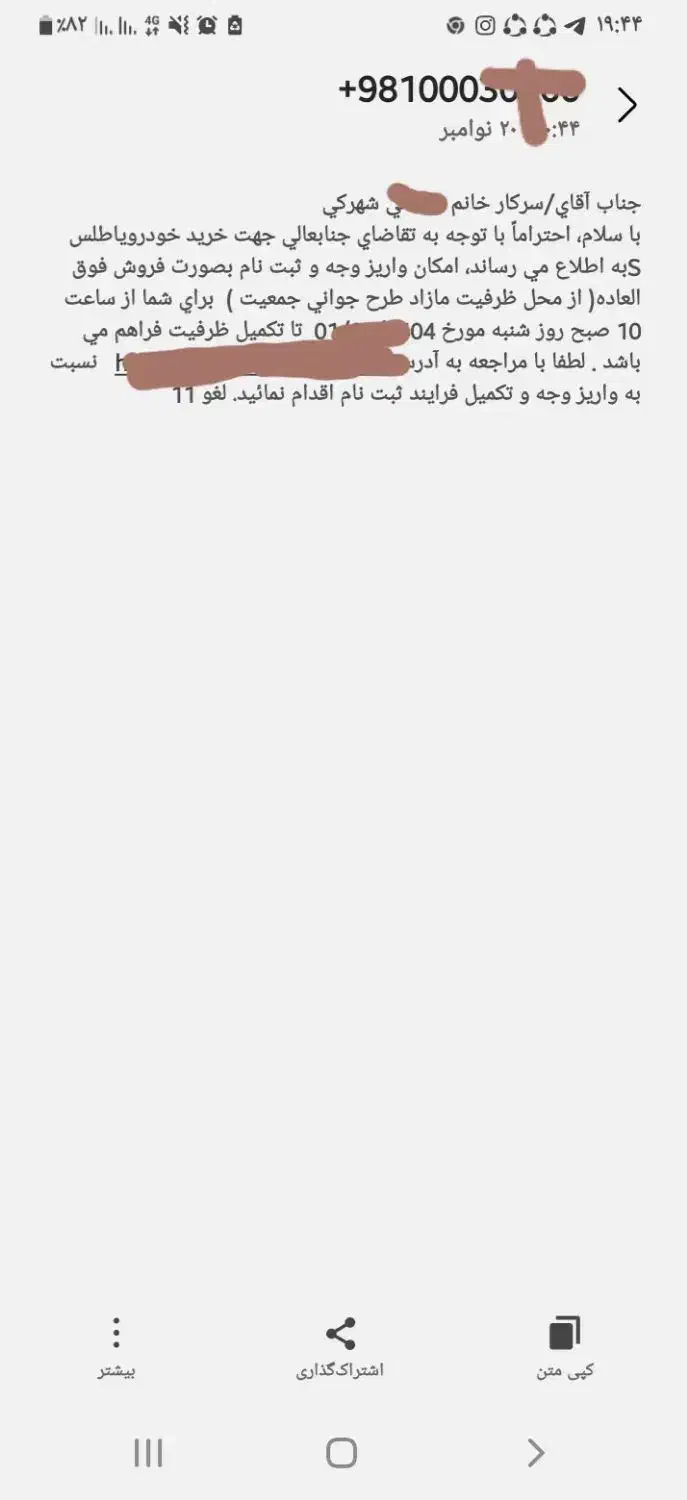Open the بیشتر more options menu
Screen dimensions: 687x1500
coord(116,1348)
